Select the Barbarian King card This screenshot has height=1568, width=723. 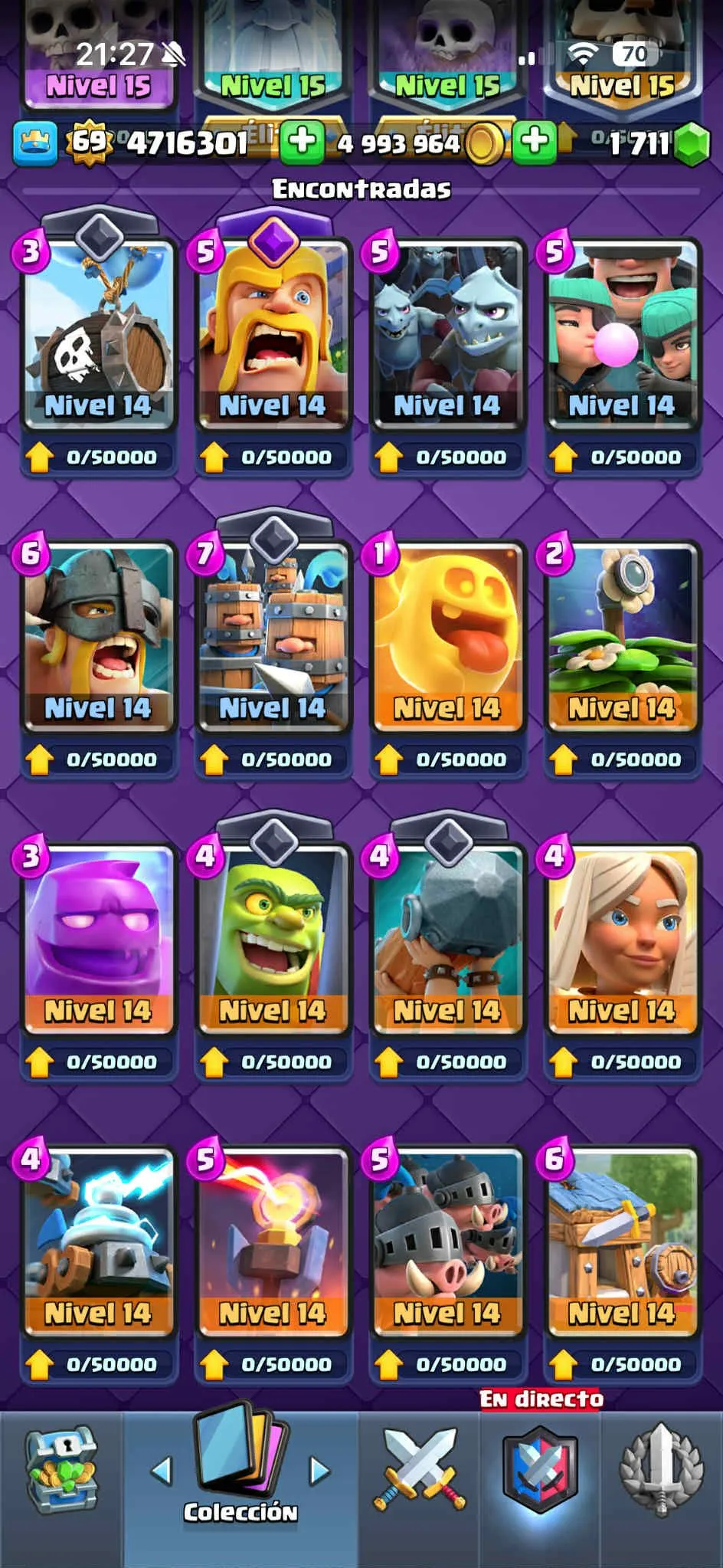(x=273, y=337)
